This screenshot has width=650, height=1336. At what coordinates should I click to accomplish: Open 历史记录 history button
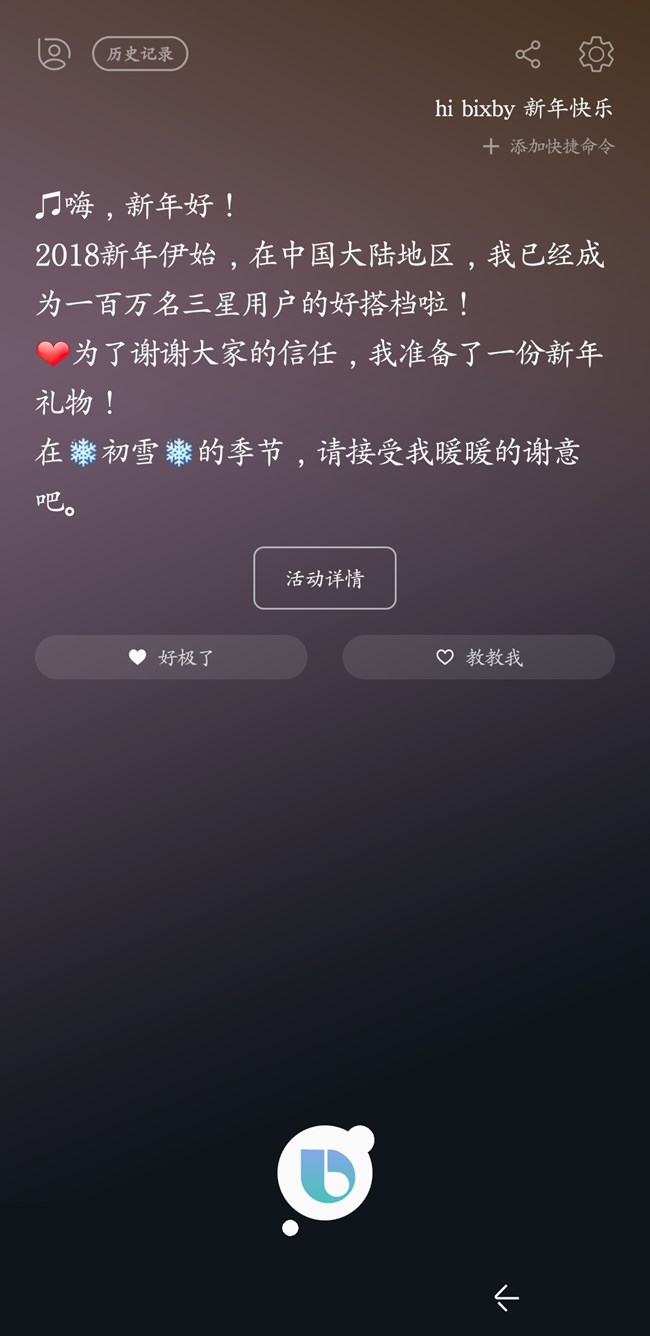point(140,54)
